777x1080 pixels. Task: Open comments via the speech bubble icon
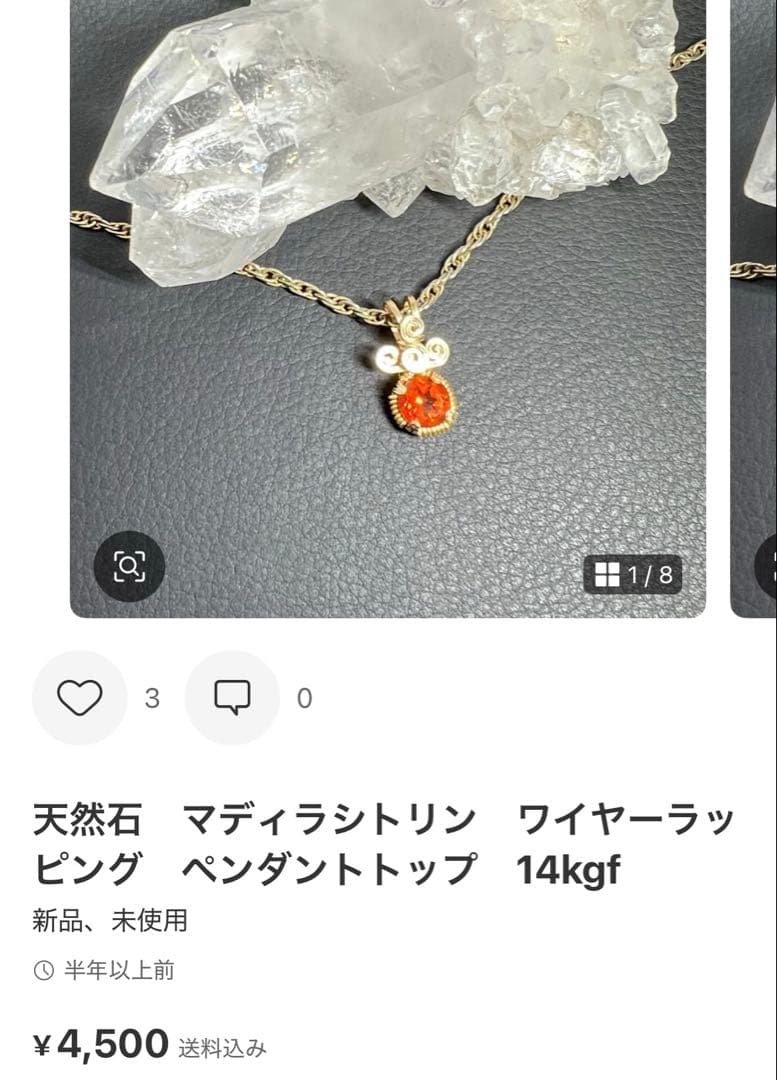point(232,697)
